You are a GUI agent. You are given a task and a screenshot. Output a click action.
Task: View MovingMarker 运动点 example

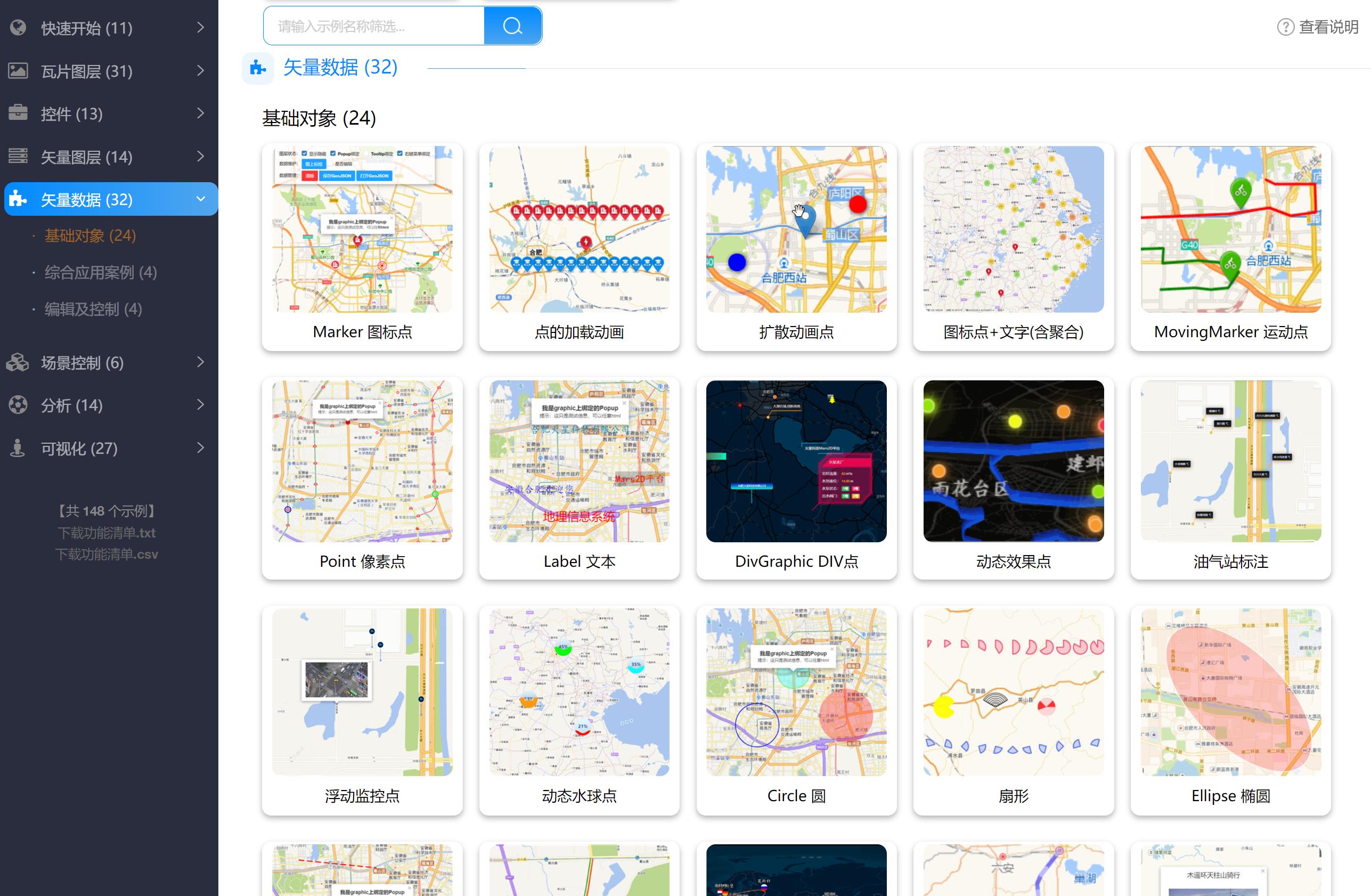[x=1230, y=247]
